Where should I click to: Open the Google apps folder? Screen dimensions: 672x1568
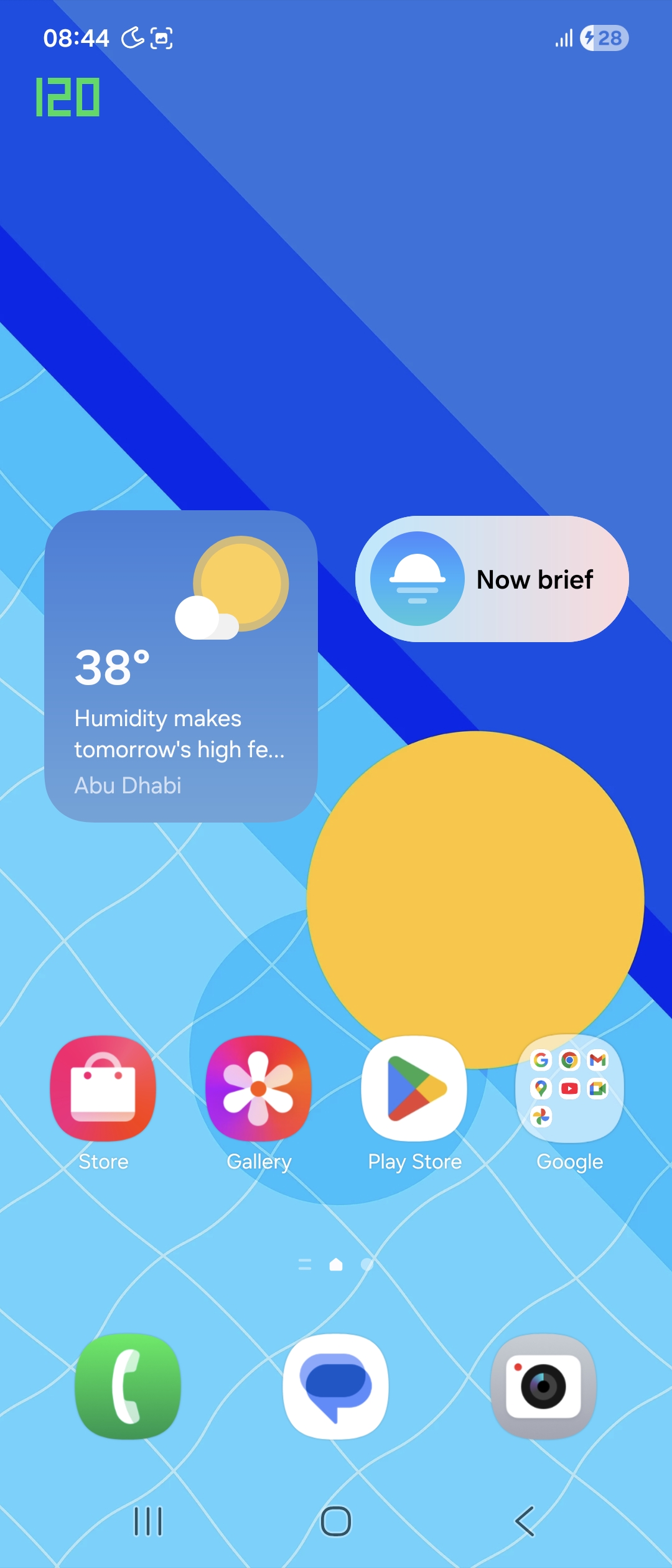[570, 1088]
